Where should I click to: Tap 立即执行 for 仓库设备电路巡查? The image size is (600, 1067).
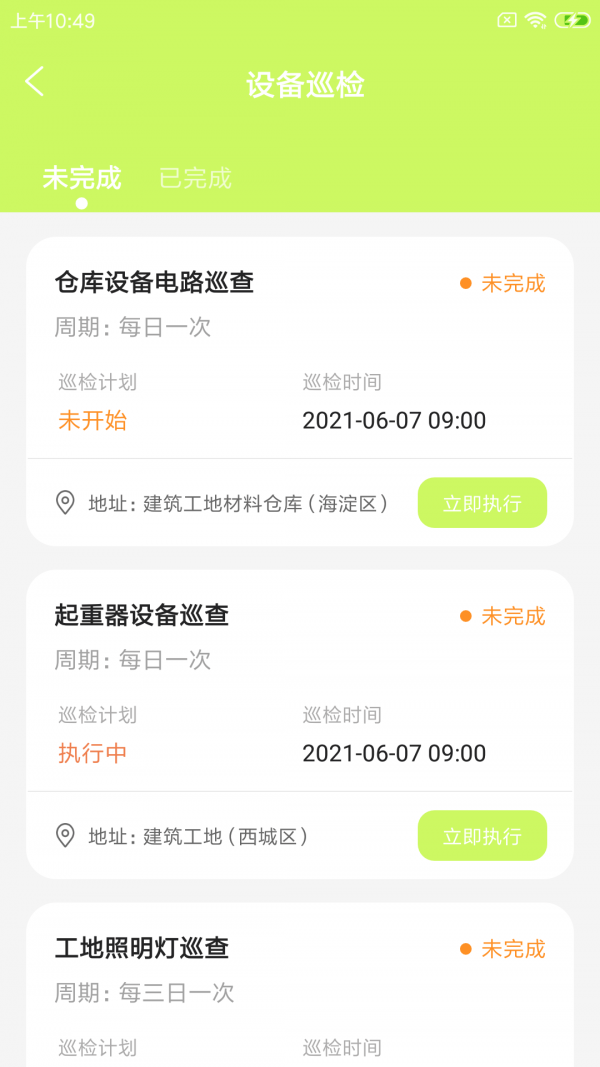pos(482,503)
